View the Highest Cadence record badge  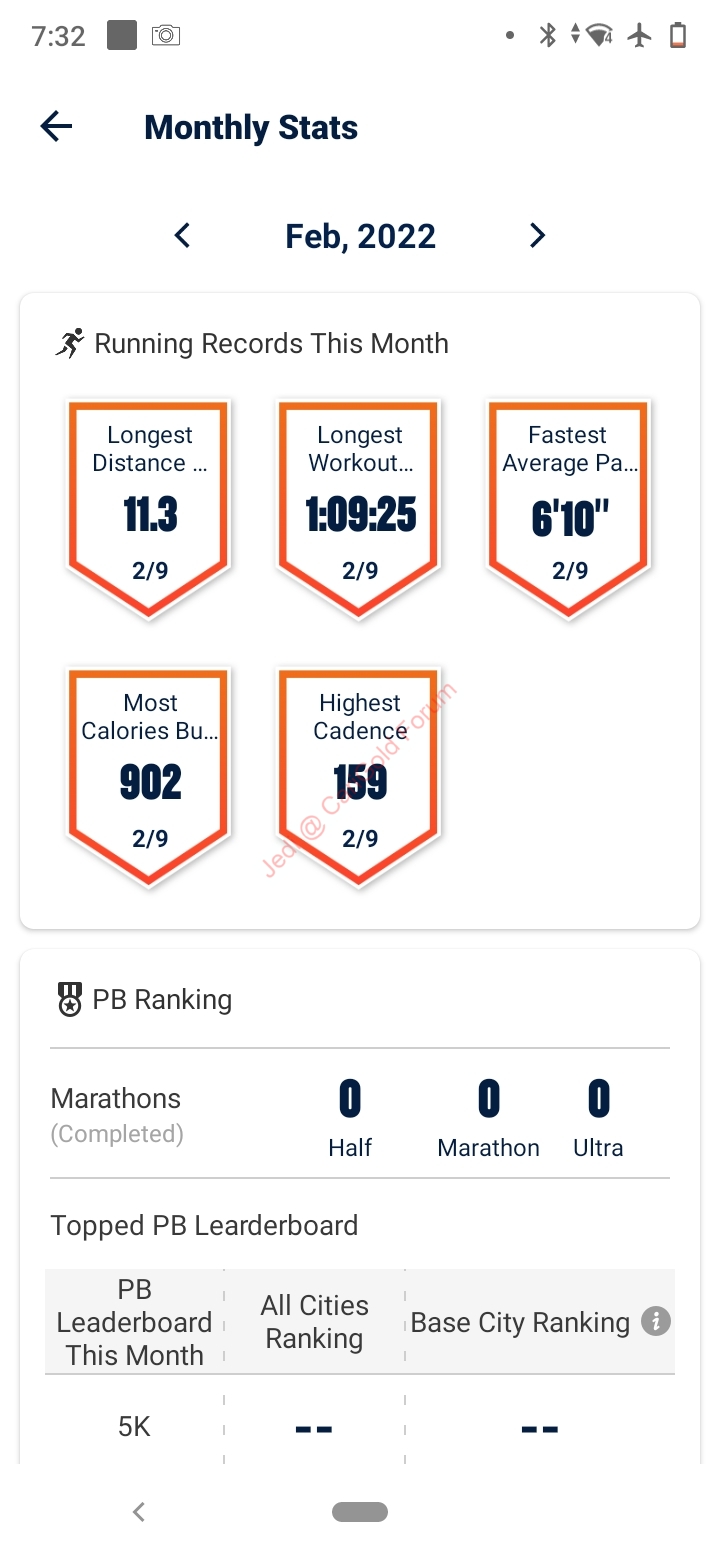pos(359,776)
